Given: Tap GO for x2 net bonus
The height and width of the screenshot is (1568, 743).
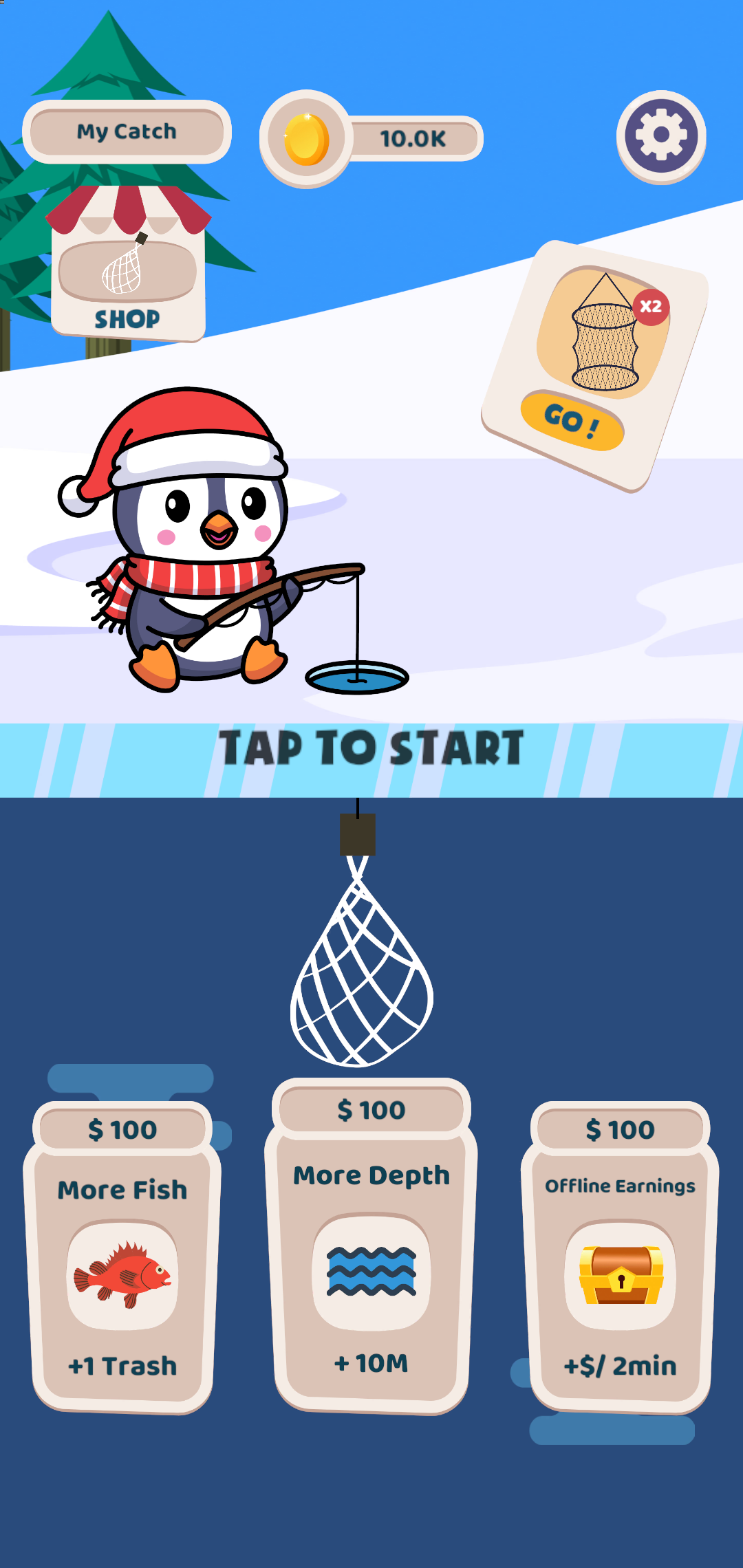Looking at the screenshot, I should (x=572, y=422).
